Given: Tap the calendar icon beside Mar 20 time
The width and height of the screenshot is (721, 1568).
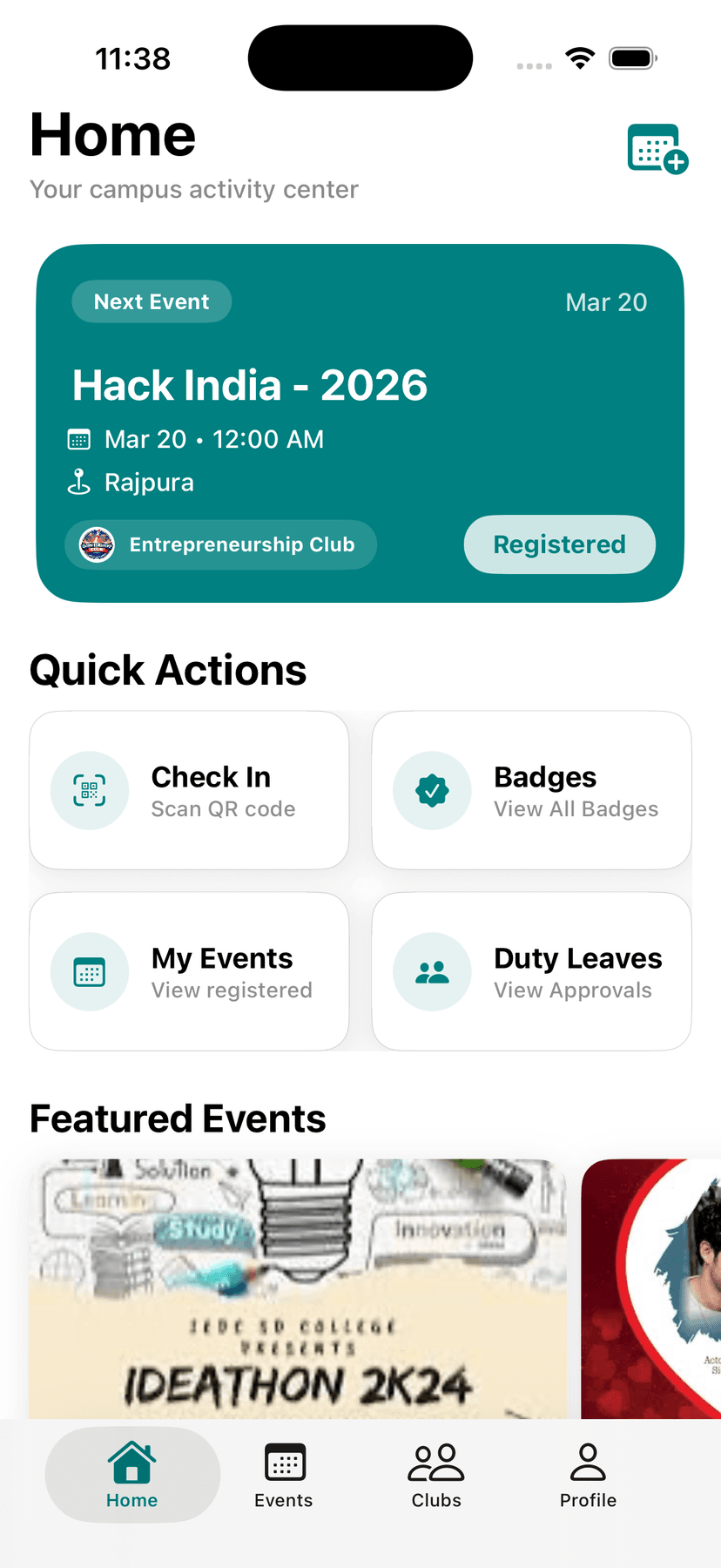Looking at the screenshot, I should click(78, 439).
